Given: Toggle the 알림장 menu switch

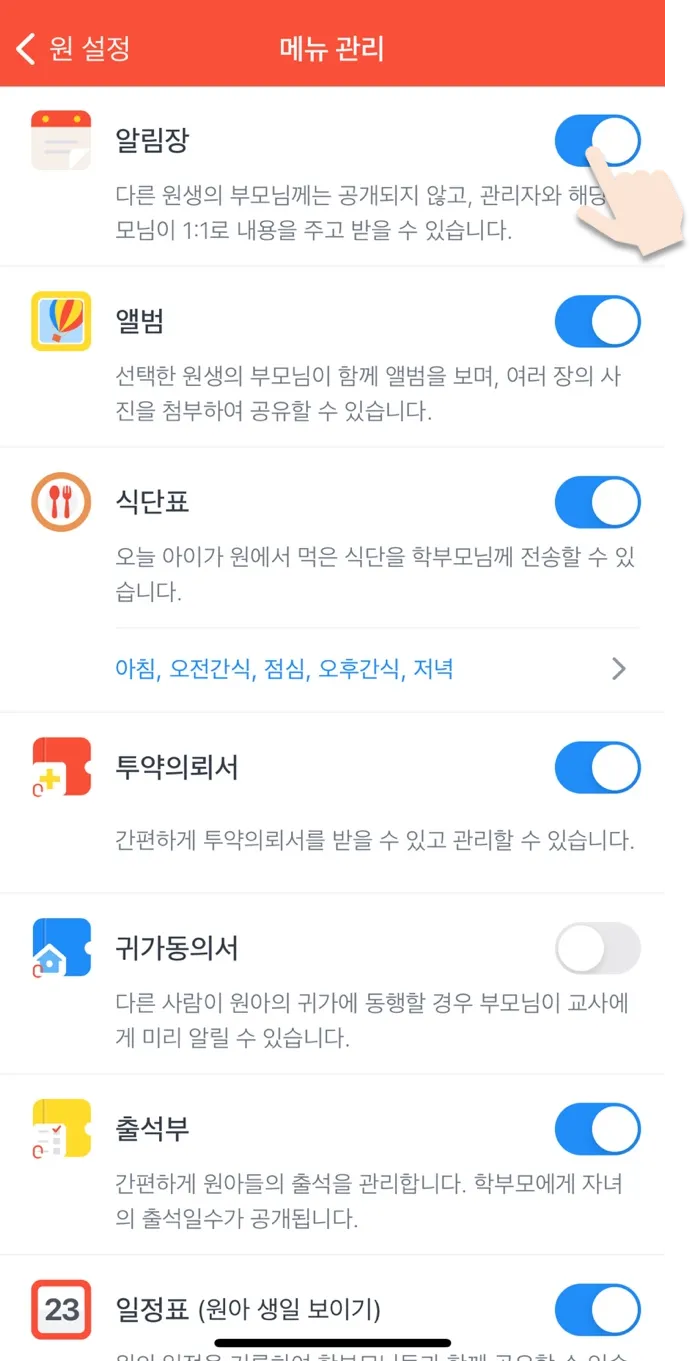Looking at the screenshot, I should (x=597, y=140).
